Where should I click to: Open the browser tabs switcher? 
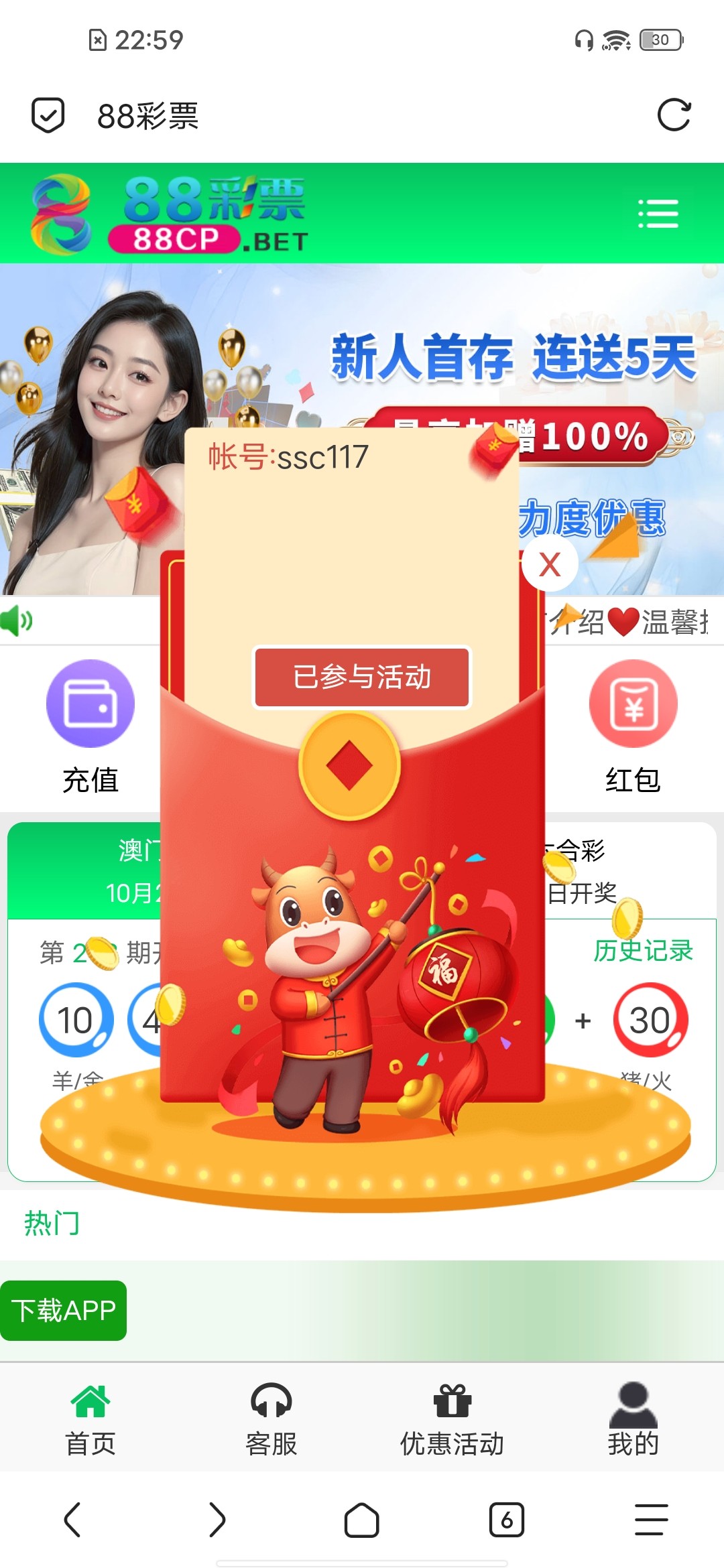tap(506, 1520)
